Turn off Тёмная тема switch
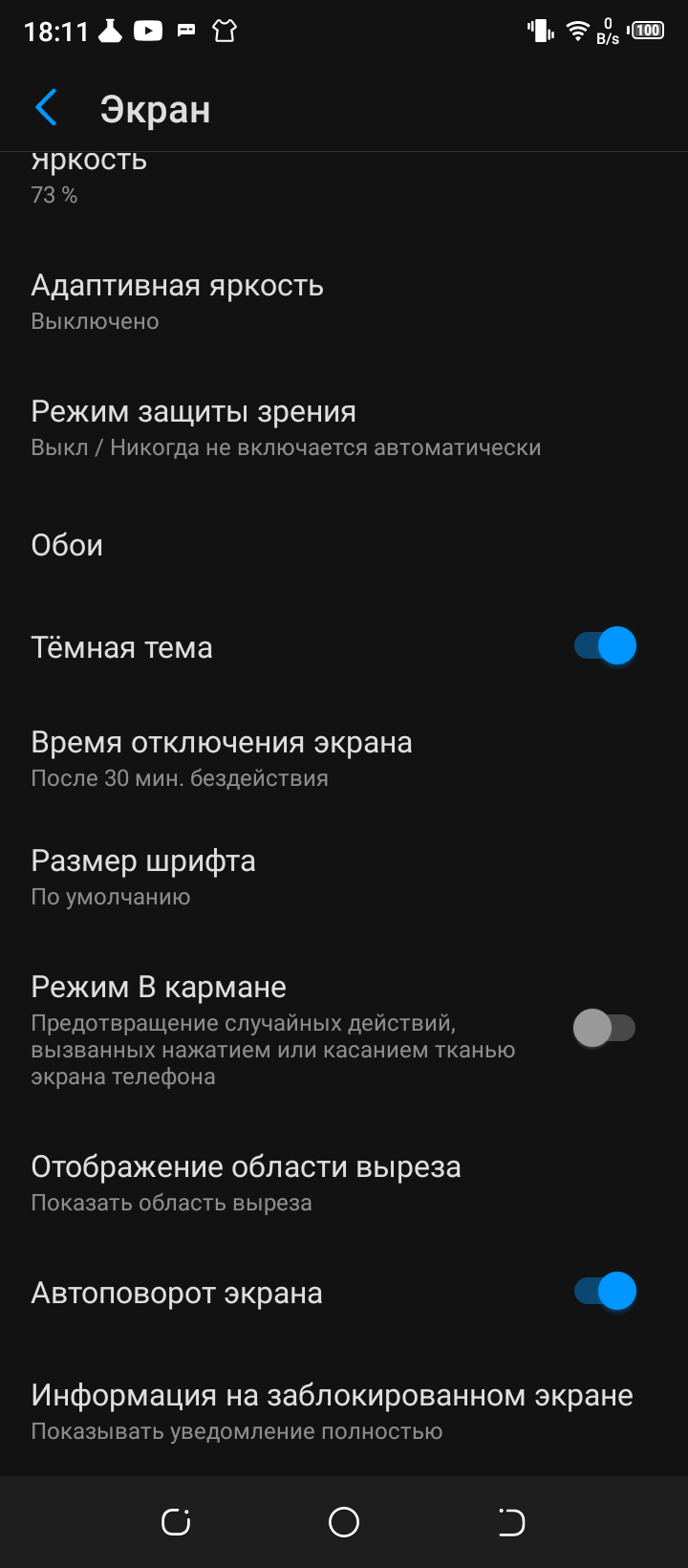Image resolution: width=688 pixels, height=1568 pixels. 605,646
